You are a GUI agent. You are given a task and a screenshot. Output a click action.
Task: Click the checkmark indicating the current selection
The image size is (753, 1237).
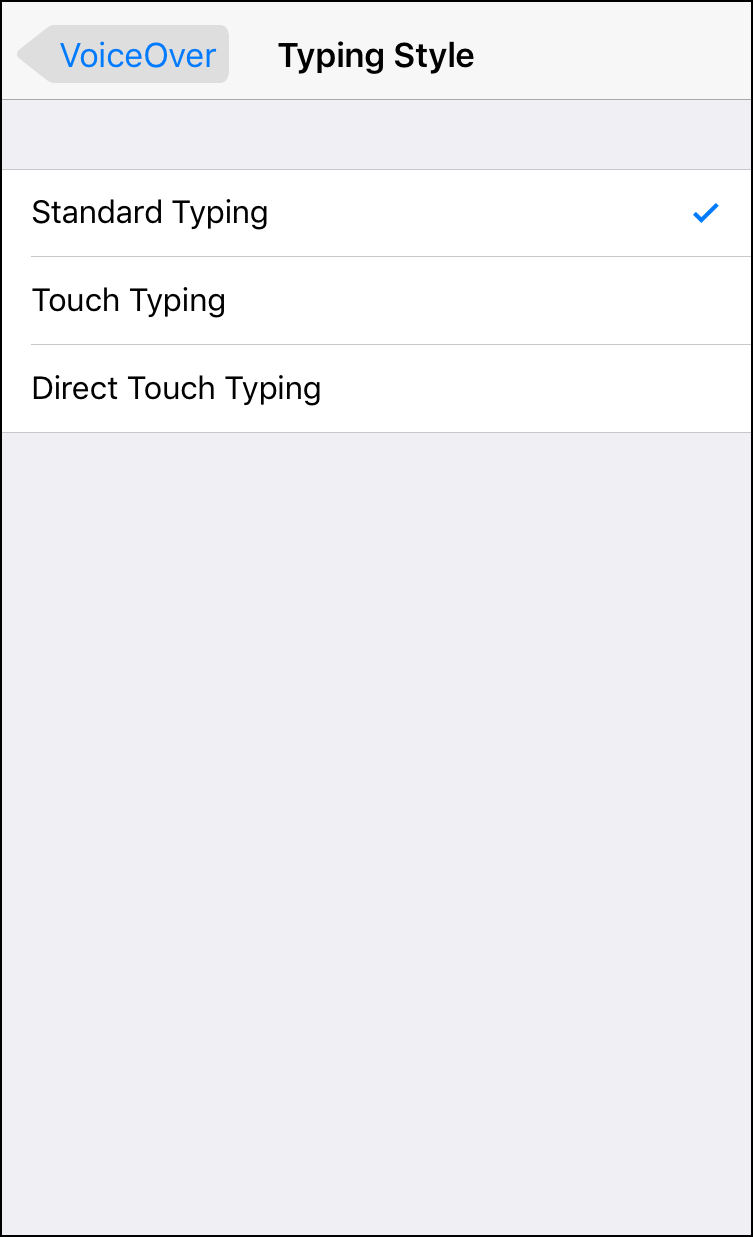(x=707, y=212)
